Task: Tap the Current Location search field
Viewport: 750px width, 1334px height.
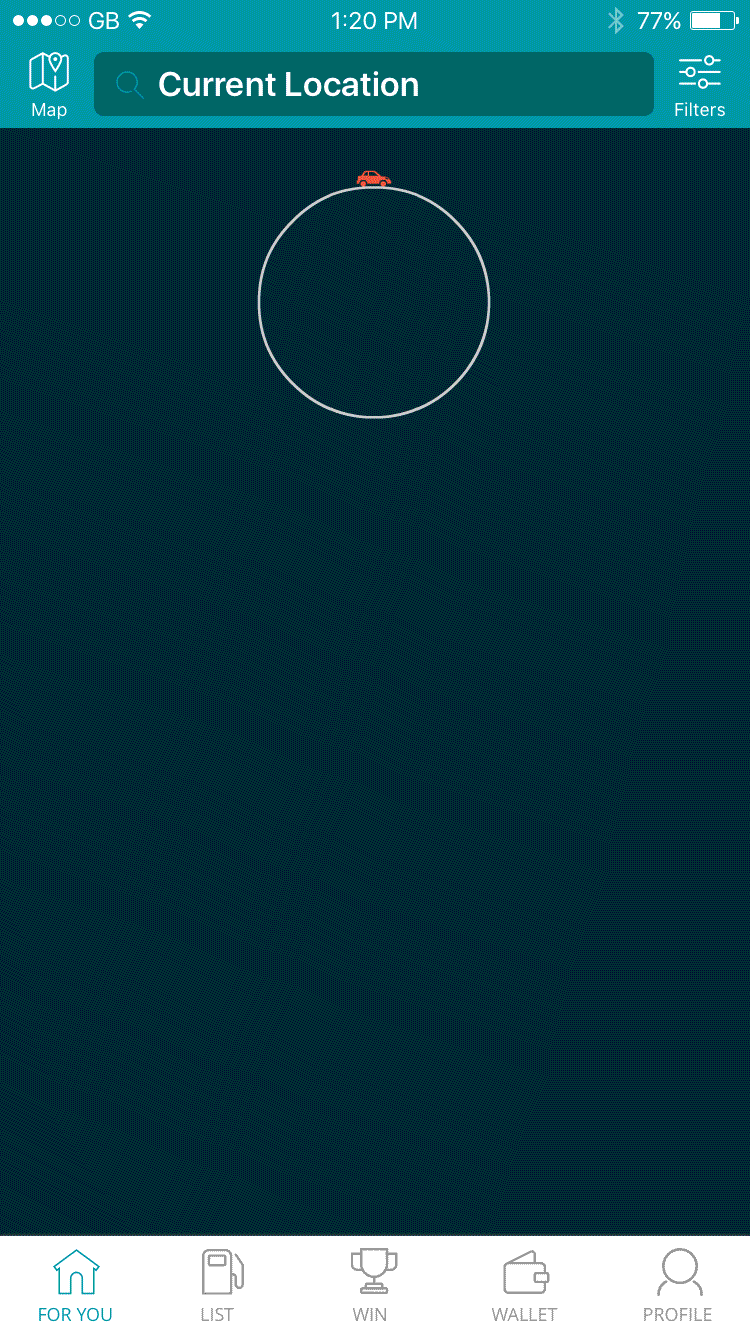Action: (374, 84)
